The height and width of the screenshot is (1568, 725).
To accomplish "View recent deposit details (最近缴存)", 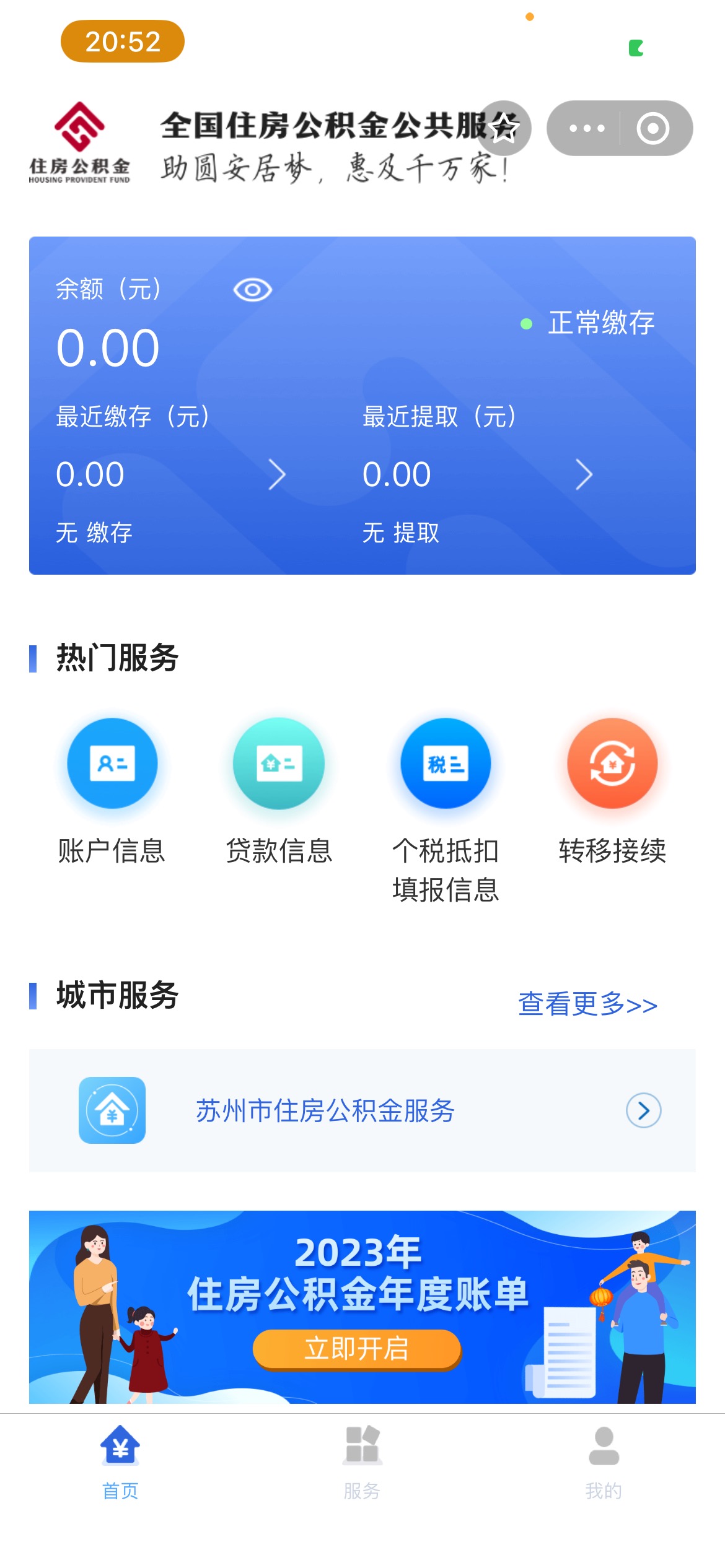I will tap(276, 475).
